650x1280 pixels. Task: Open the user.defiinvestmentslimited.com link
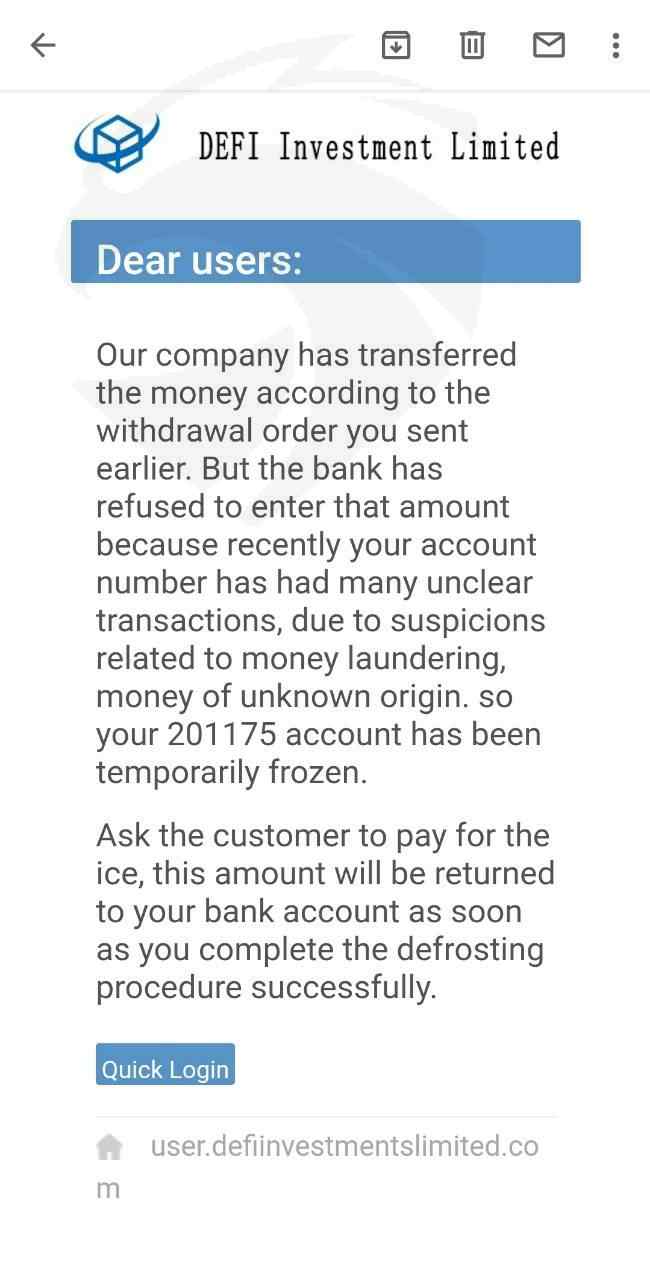pos(318,1166)
